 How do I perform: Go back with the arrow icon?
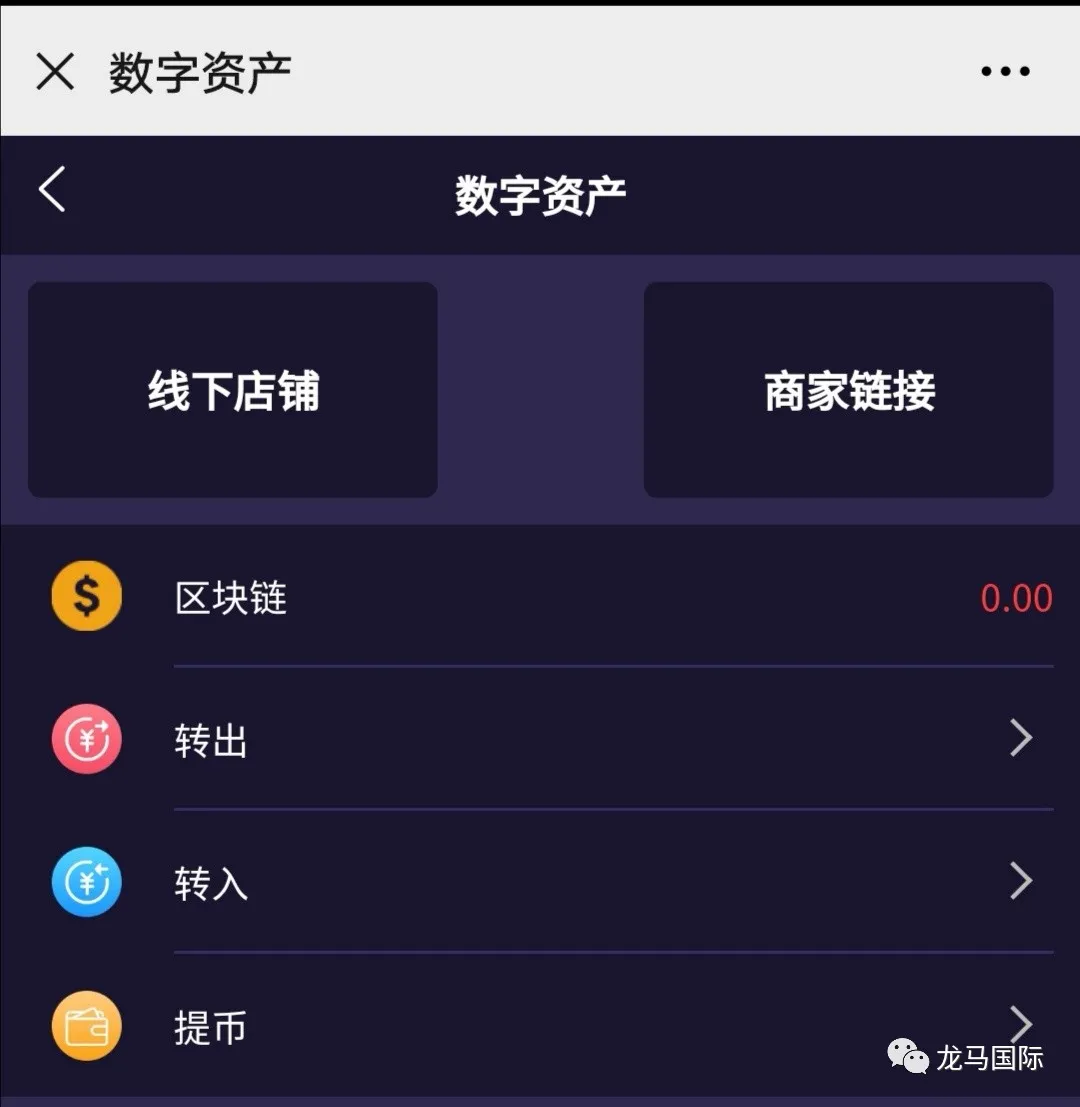tap(52, 189)
